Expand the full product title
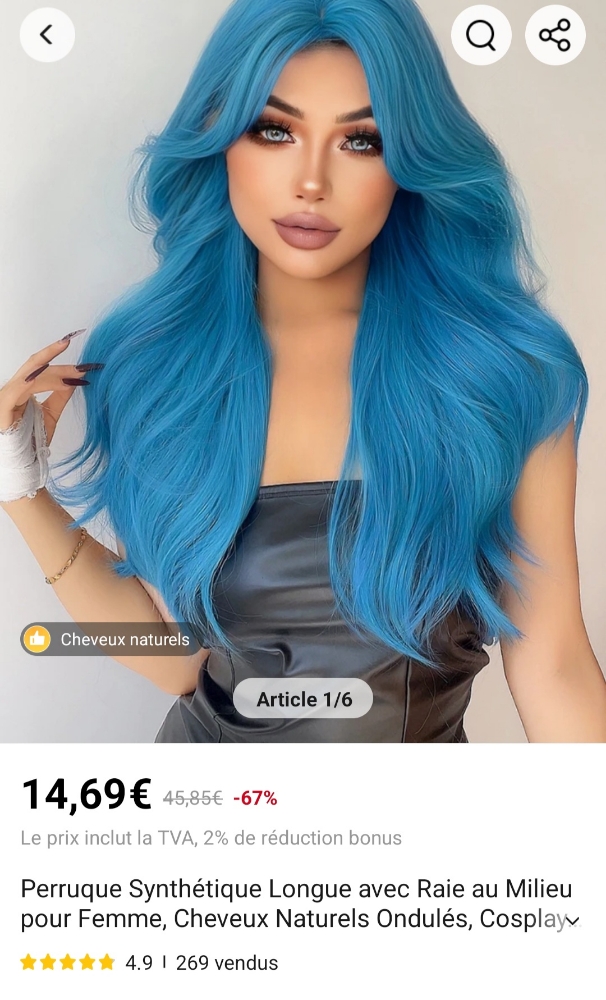606x1000 pixels. click(x=572, y=920)
